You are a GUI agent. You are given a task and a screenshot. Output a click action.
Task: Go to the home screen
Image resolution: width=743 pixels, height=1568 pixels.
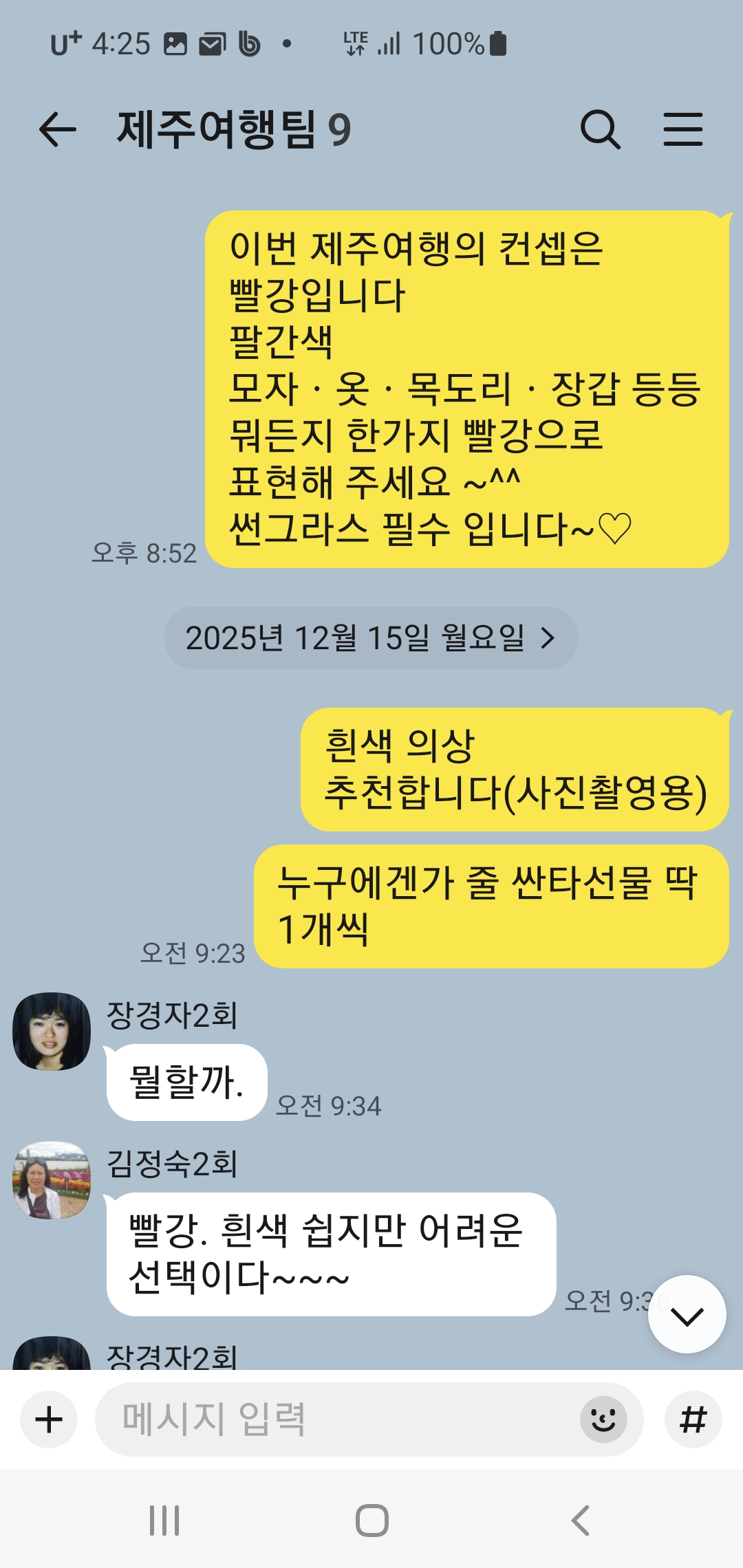pyautogui.click(x=371, y=1521)
